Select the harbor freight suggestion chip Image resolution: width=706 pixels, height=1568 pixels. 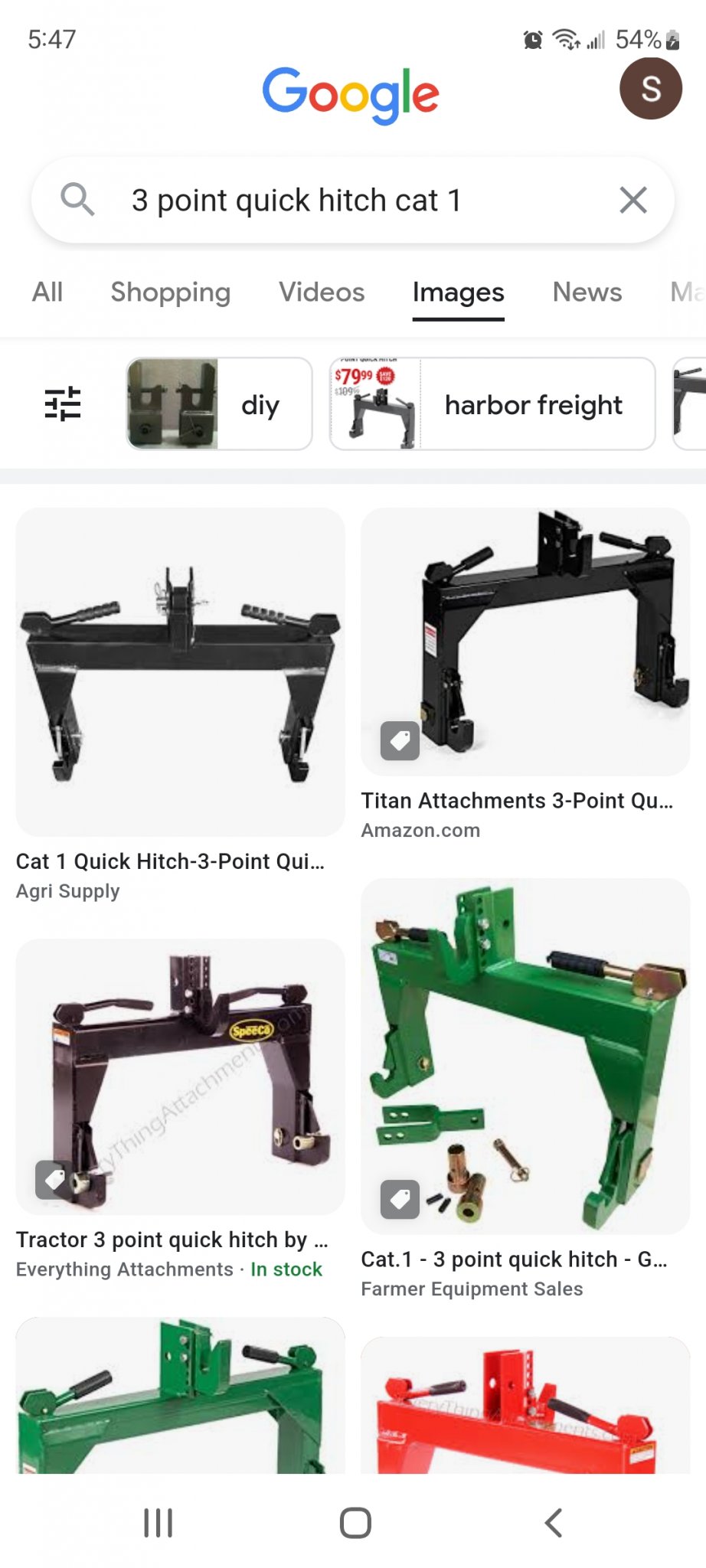tap(492, 403)
